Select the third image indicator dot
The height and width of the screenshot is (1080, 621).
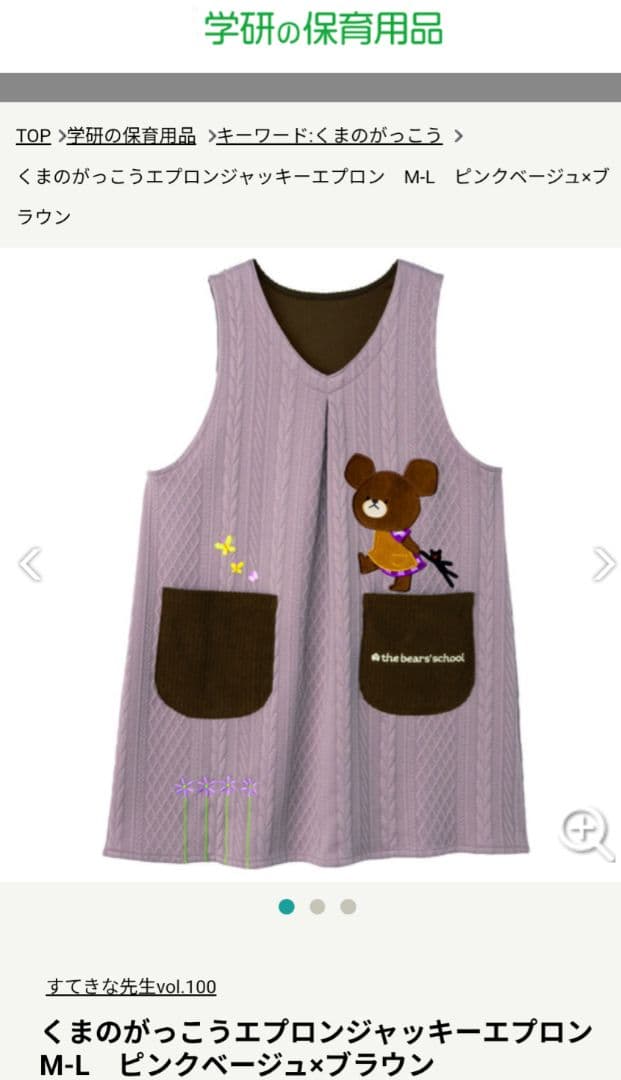348,907
